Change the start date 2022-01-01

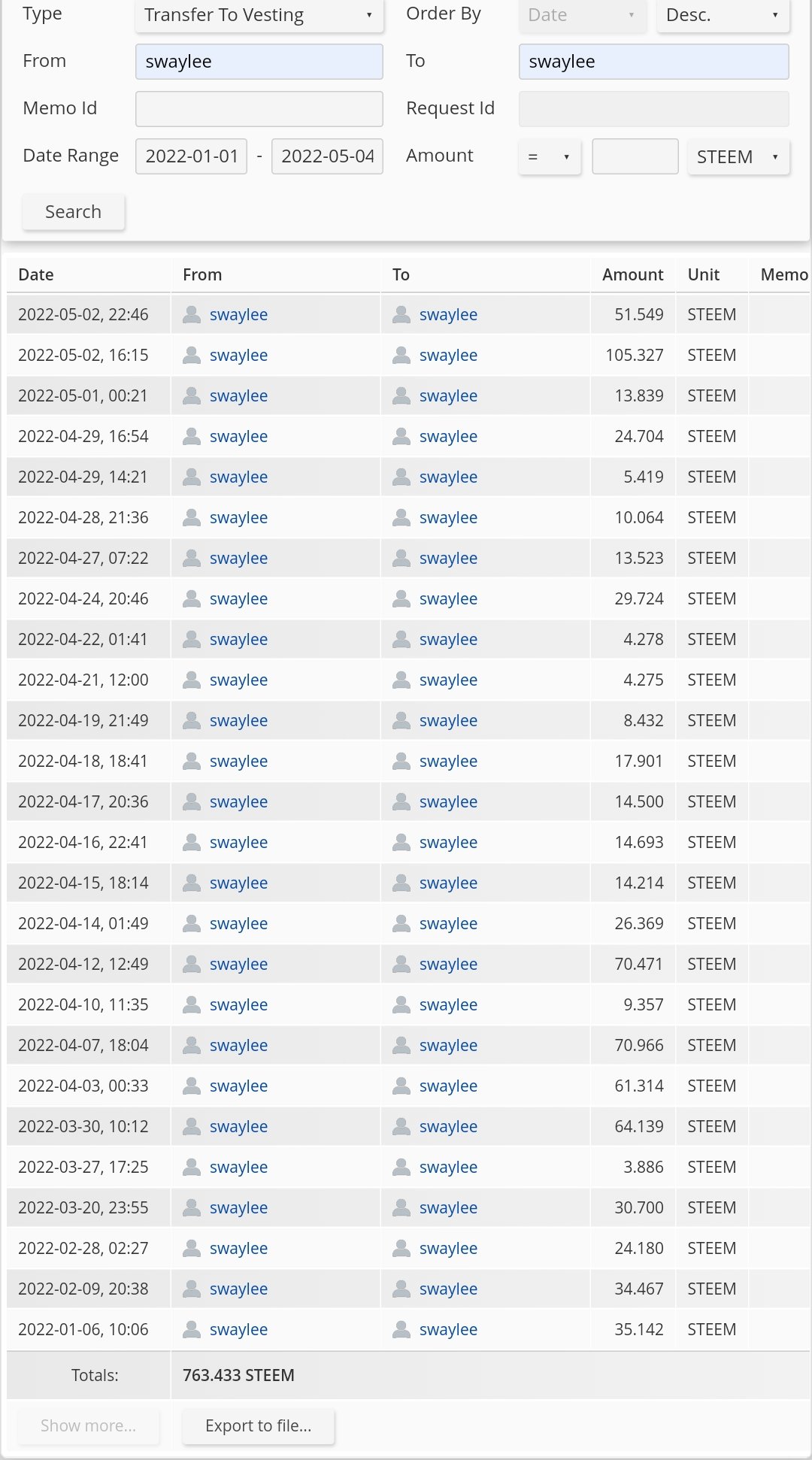point(192,156)
